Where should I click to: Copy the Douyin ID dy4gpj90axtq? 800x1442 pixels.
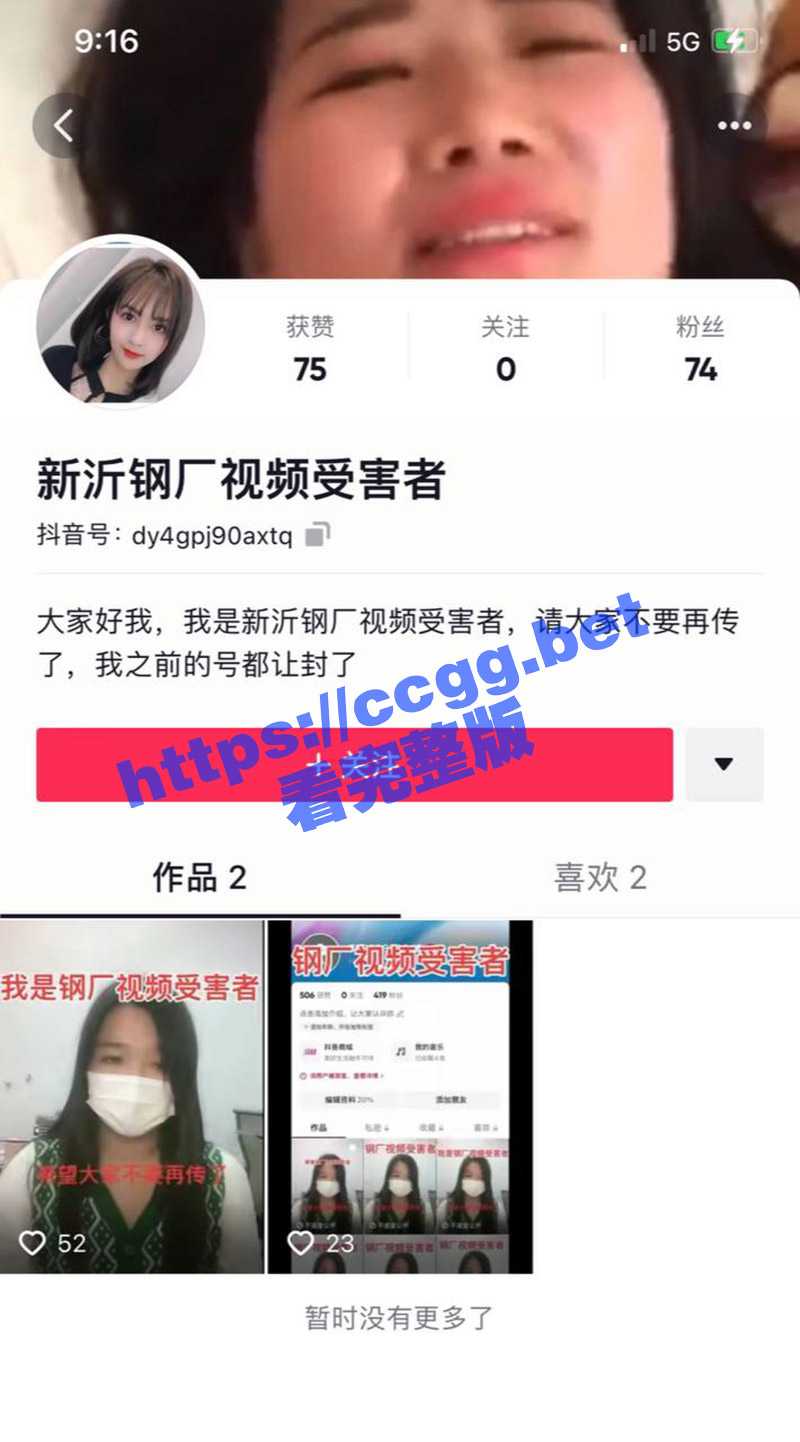317,535
